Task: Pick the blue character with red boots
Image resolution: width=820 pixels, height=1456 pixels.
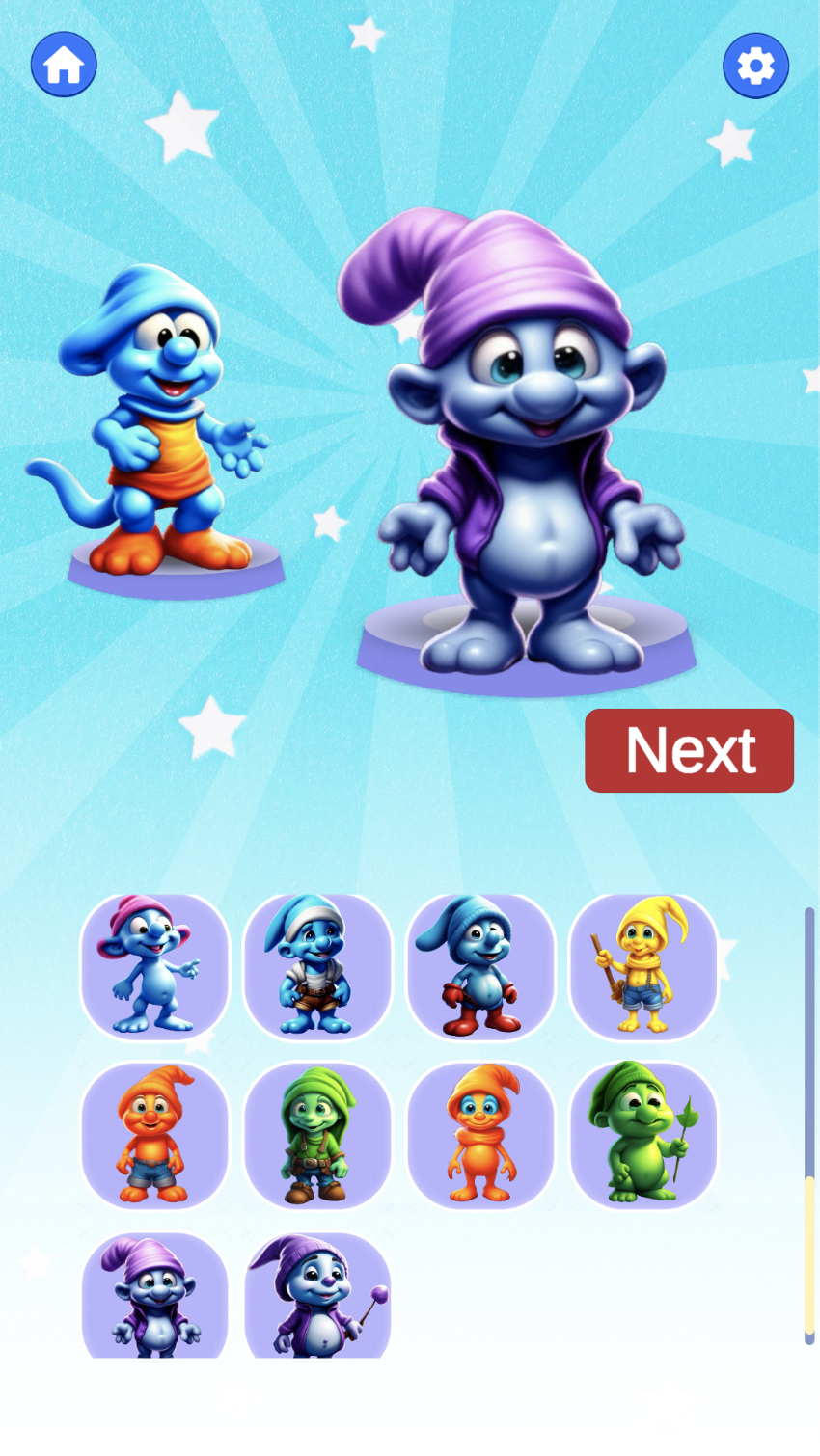Action: 480,967
